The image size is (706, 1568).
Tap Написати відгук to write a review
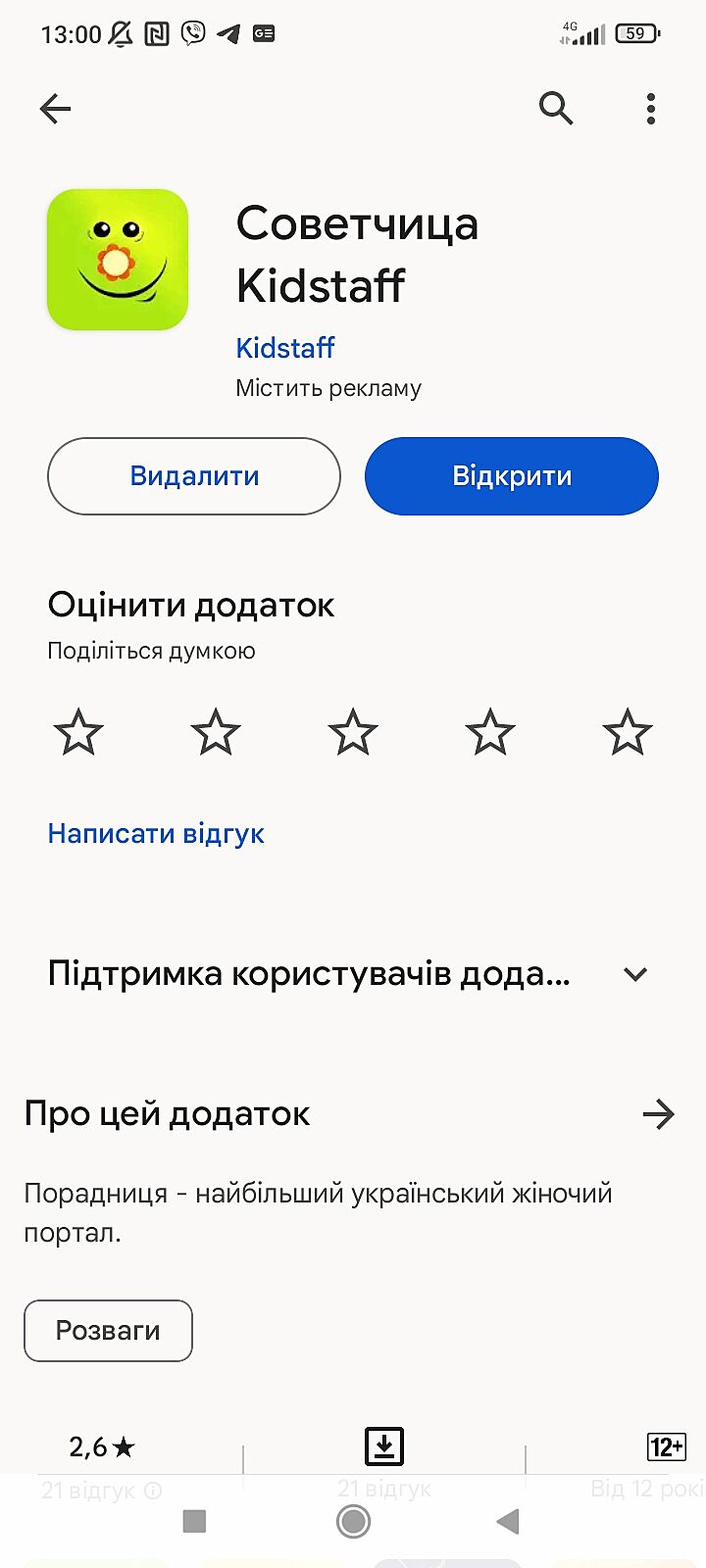coord(156,834)
